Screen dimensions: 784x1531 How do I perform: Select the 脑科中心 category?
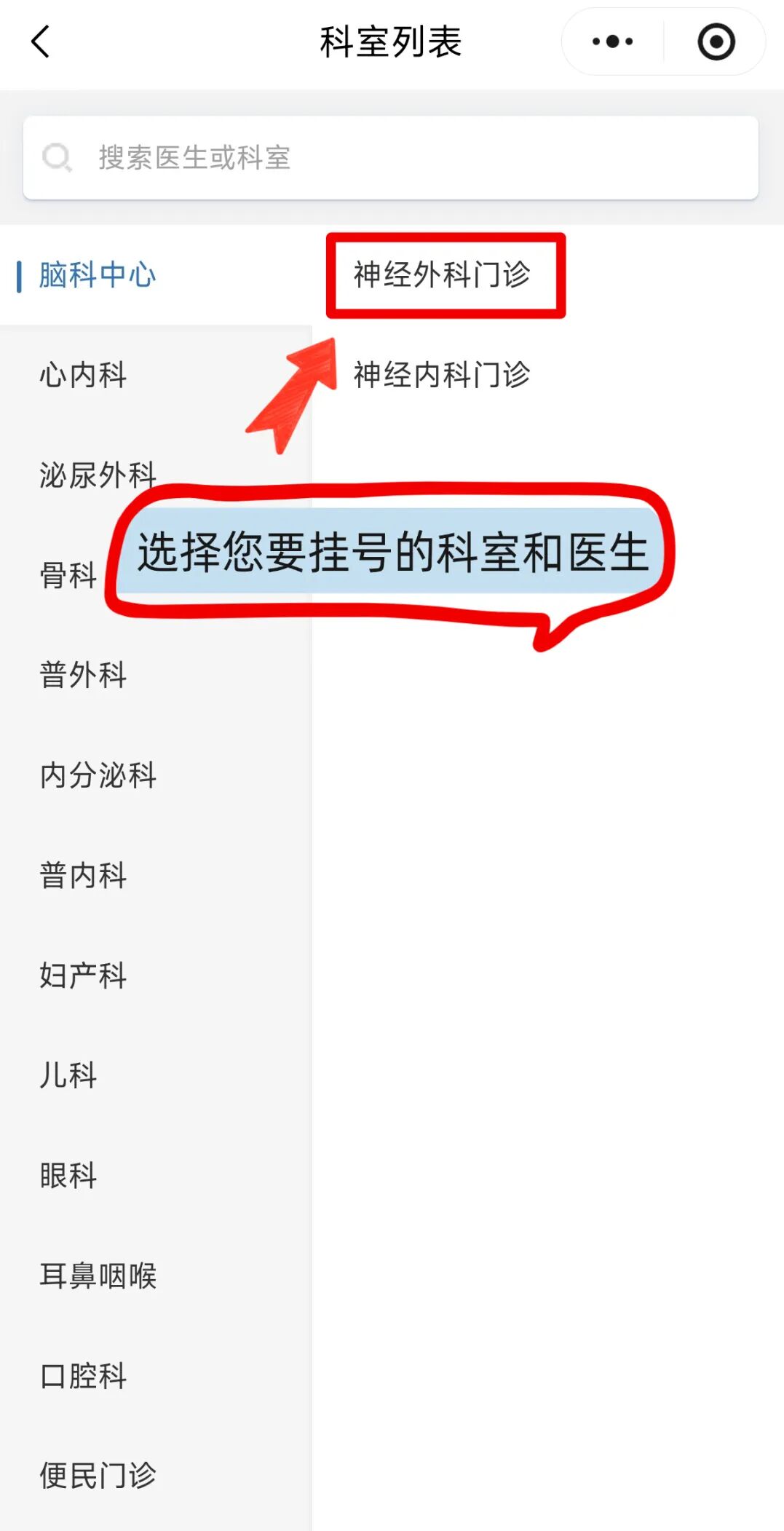[x=98, y=275]
